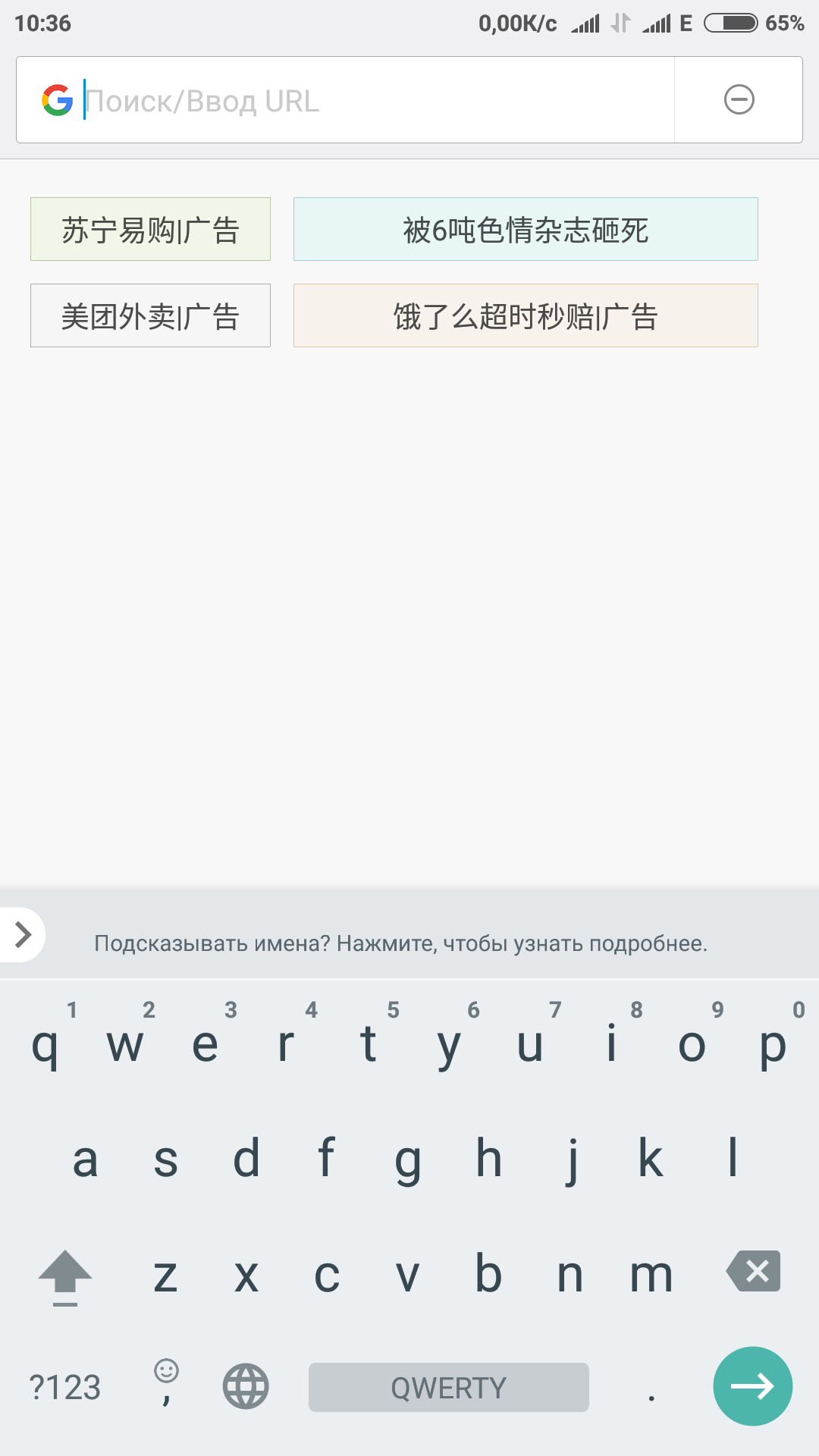Expand the keyboard suggestion strip arrow

coord(23,934)
